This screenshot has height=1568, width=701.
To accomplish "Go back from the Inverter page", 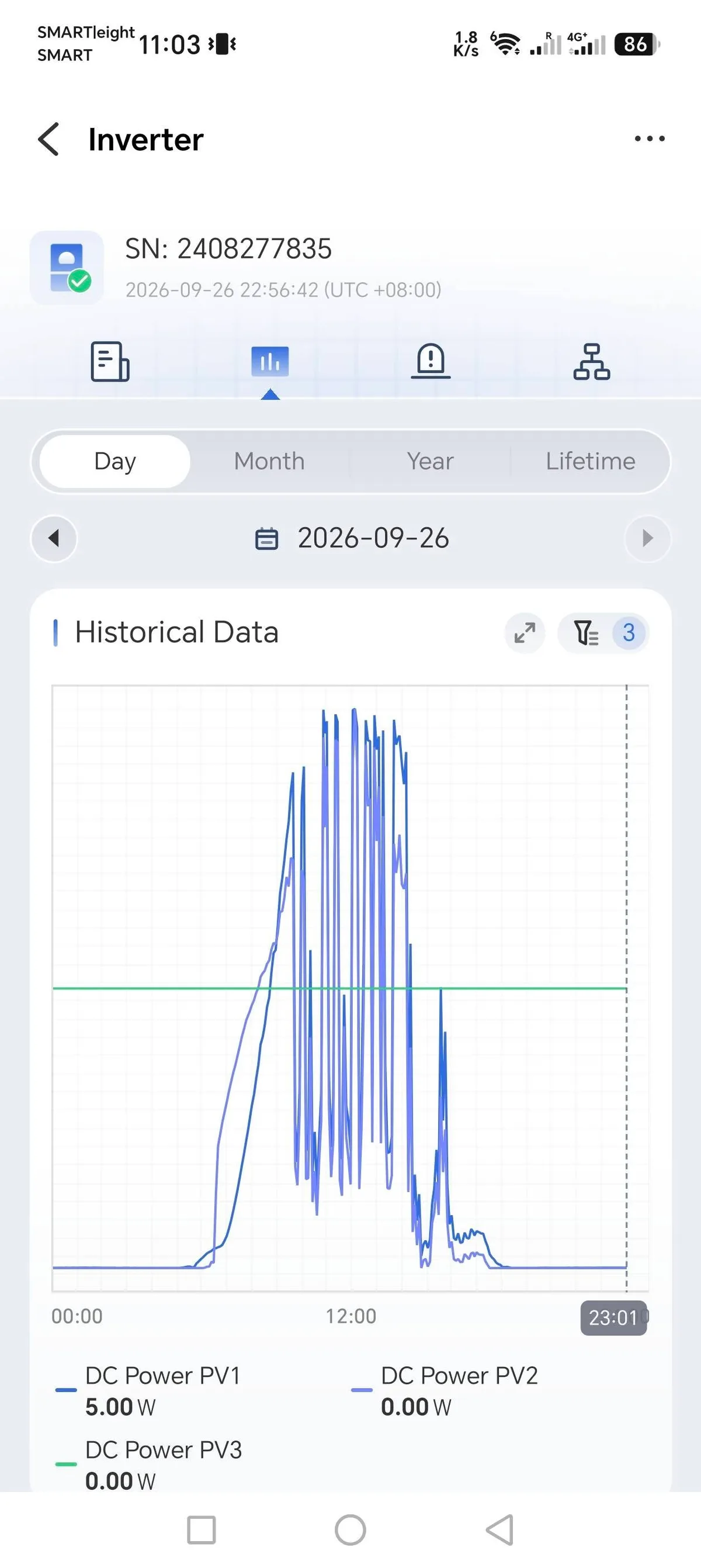I will [x=49, y=140].
